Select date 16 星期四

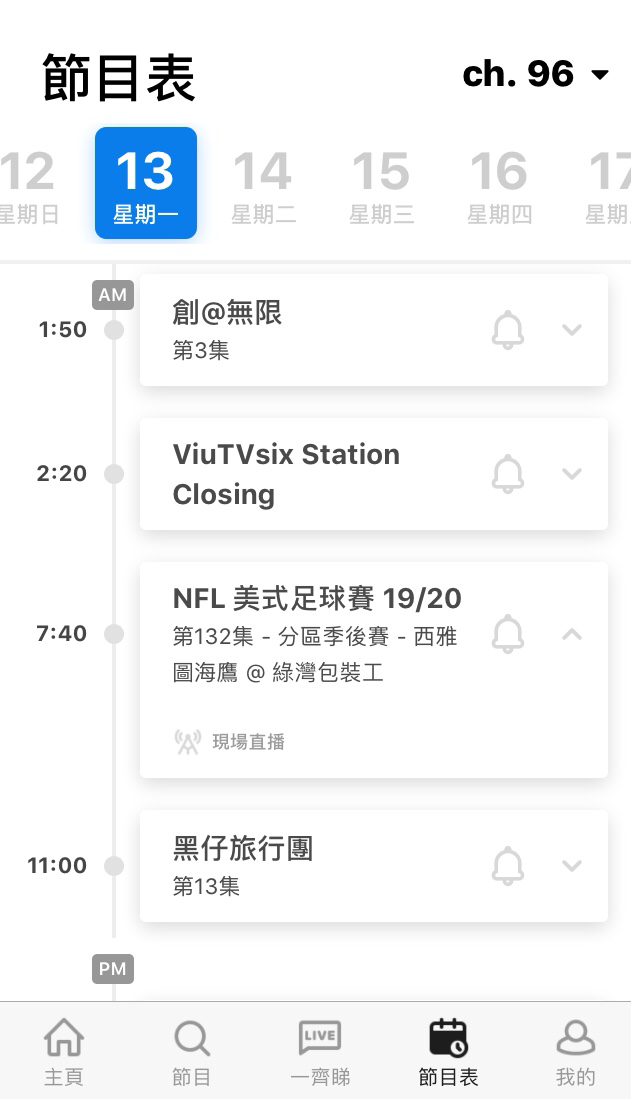pos(499,186)
